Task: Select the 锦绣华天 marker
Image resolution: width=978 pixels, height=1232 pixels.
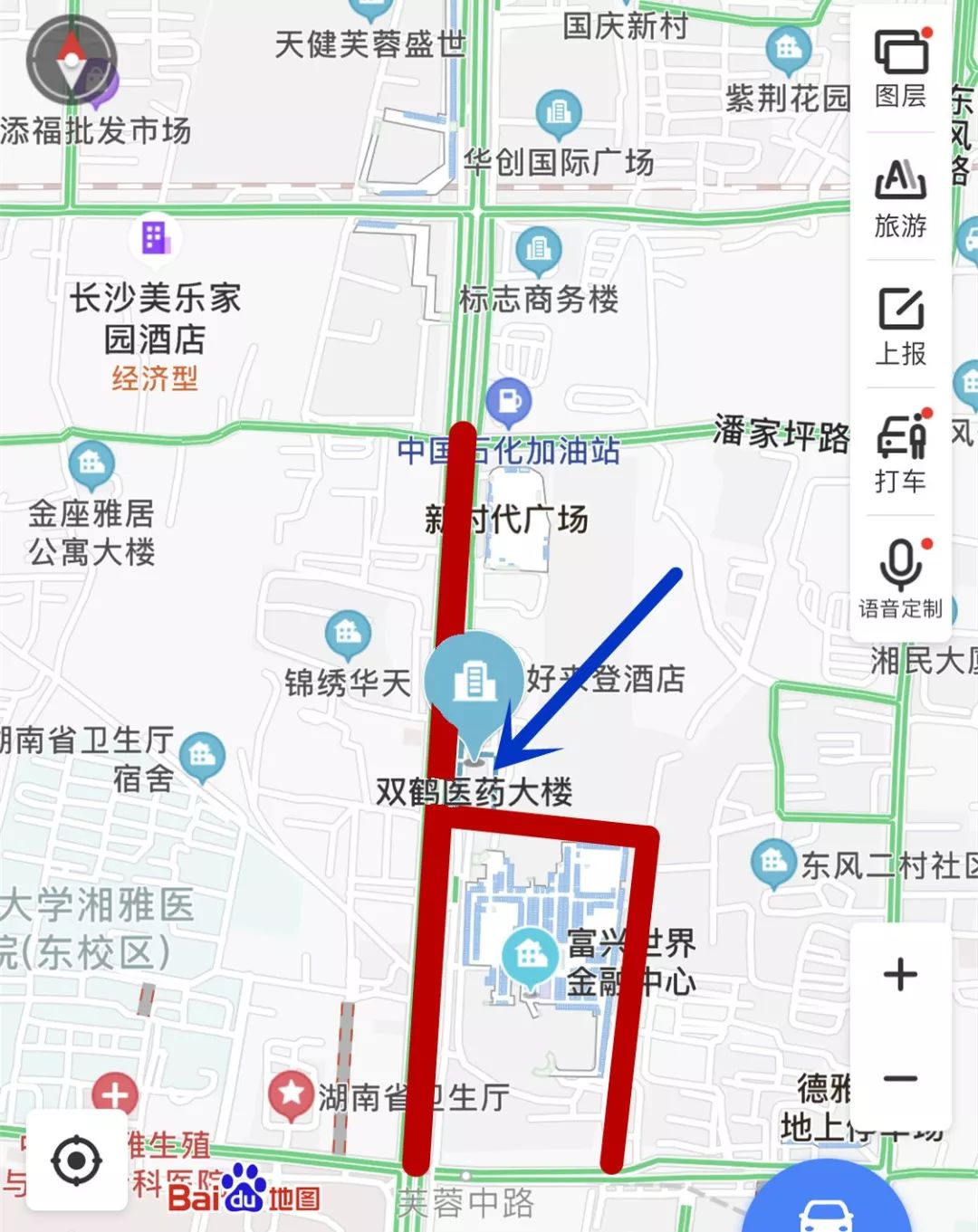Action: tap(349, 634)
